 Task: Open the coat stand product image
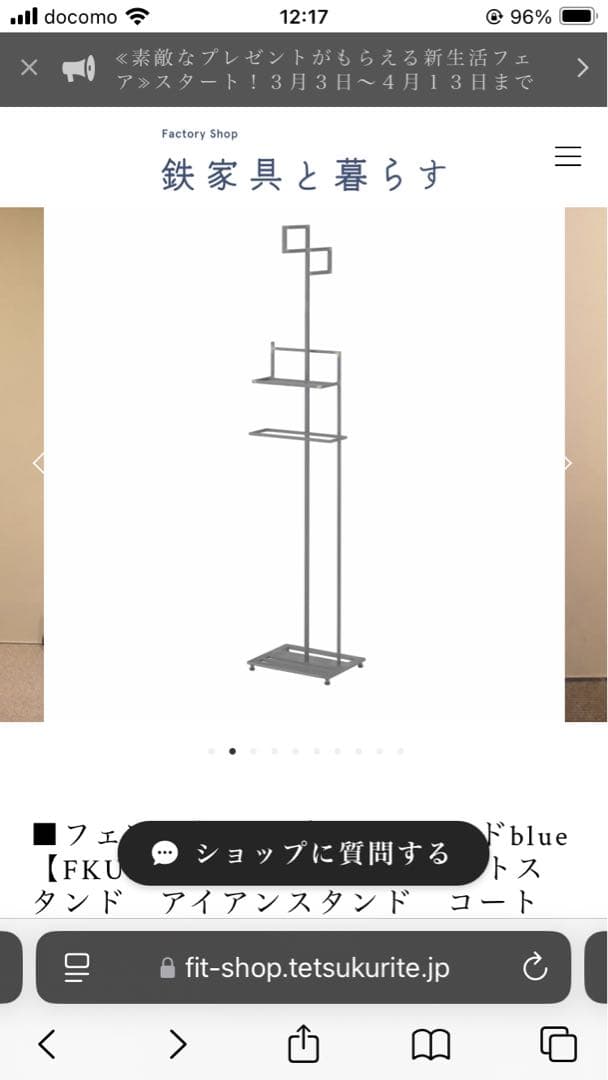tap(303, 460)
